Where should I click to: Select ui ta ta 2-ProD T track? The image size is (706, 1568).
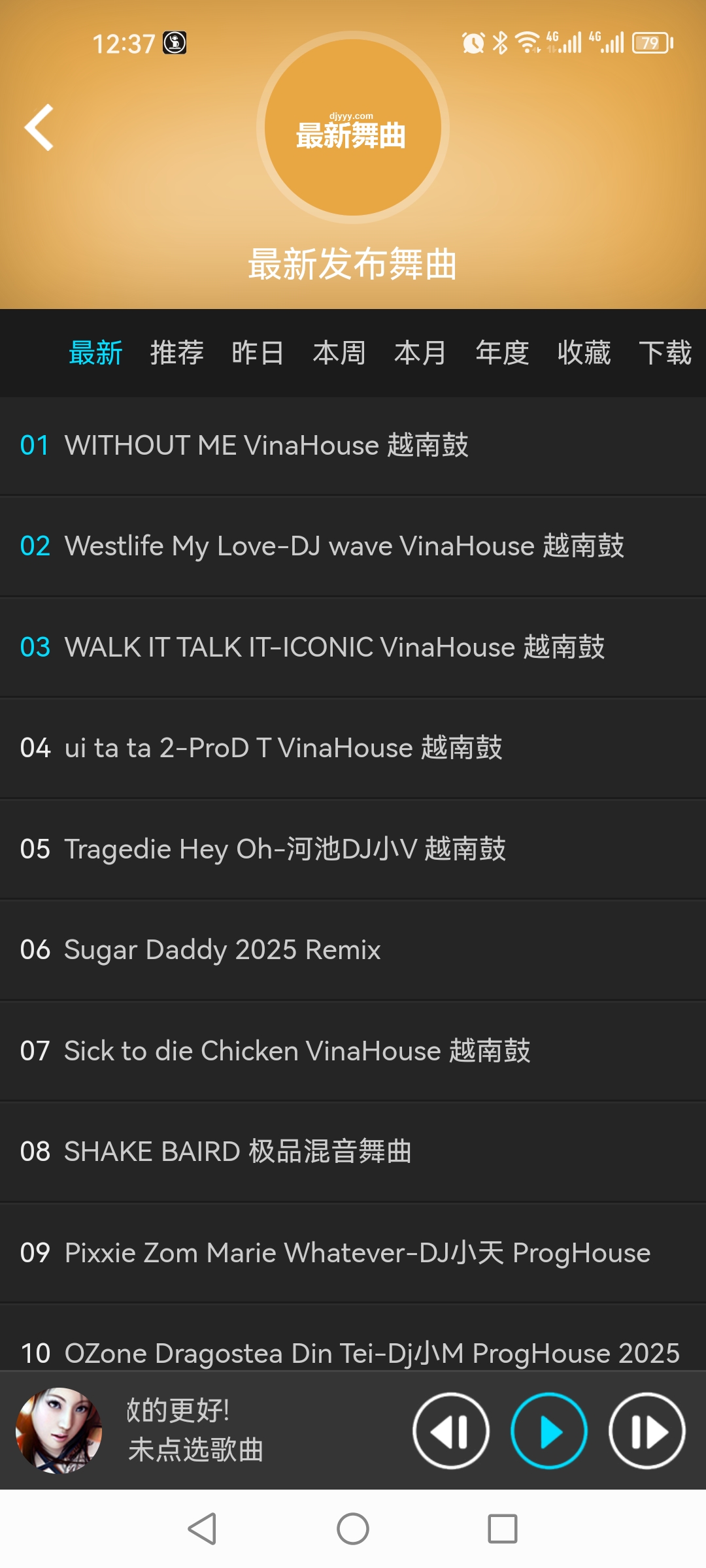tap(284, 748)
